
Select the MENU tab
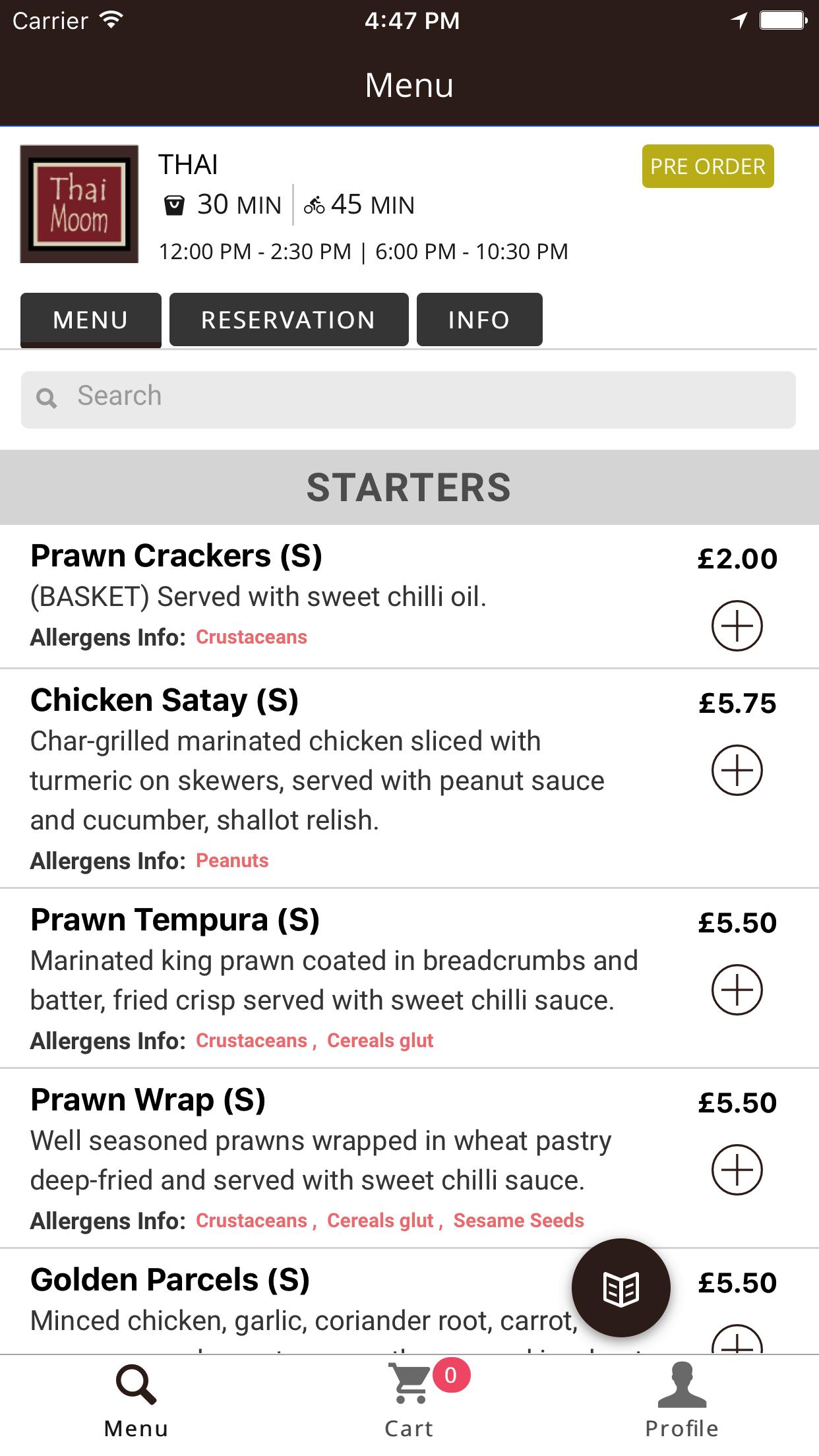point(91,320)
